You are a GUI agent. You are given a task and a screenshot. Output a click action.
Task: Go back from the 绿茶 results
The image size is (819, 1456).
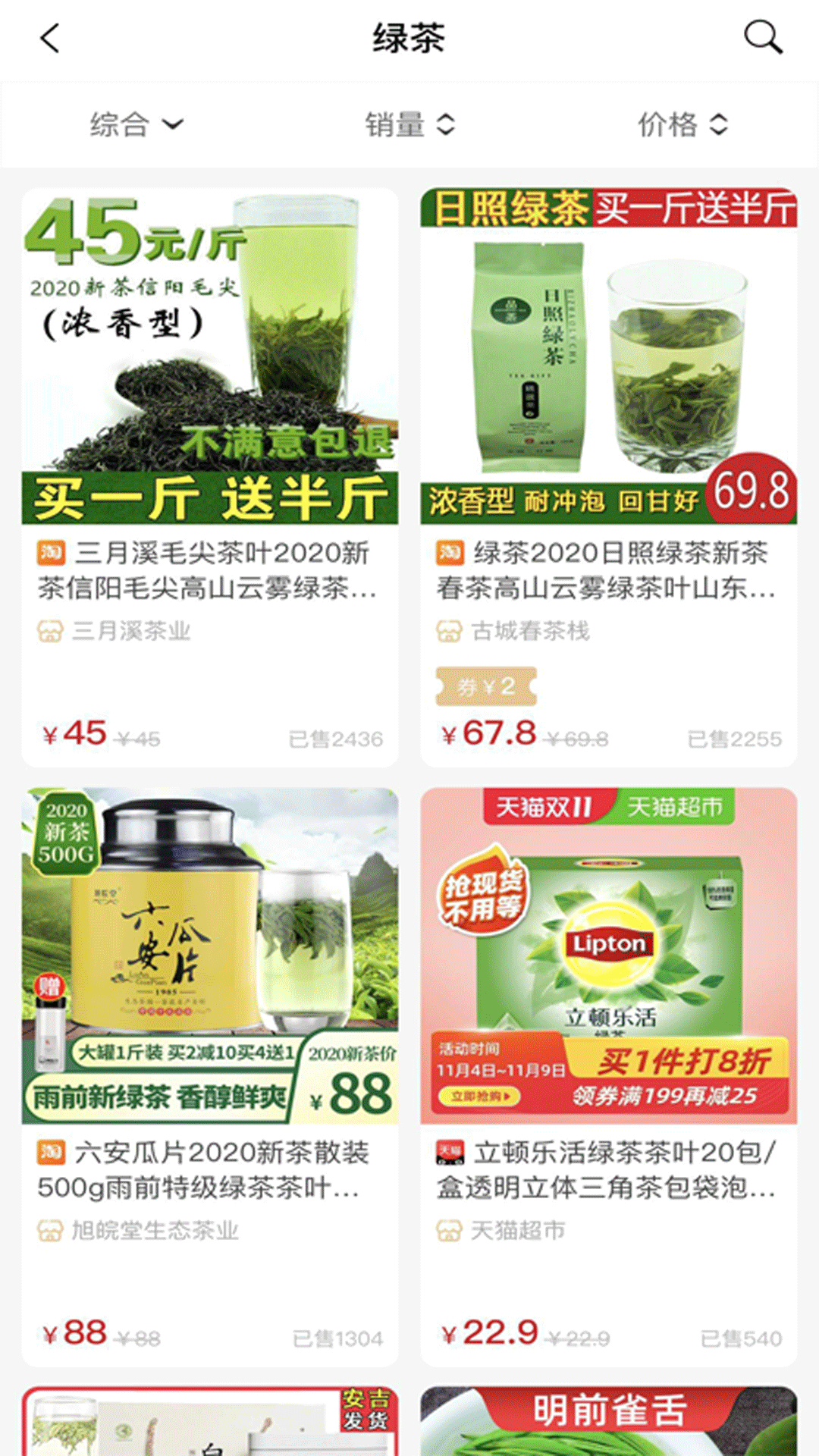click(x=50, y=38)
